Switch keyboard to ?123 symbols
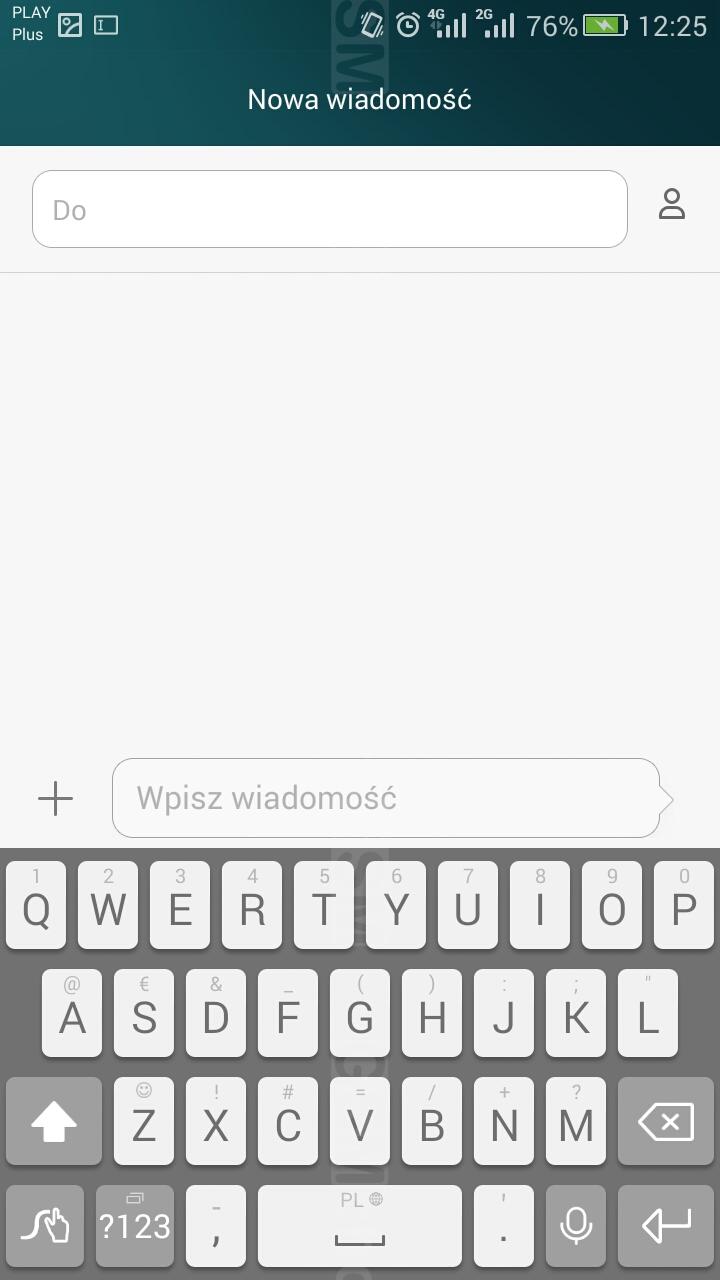 135,1227
